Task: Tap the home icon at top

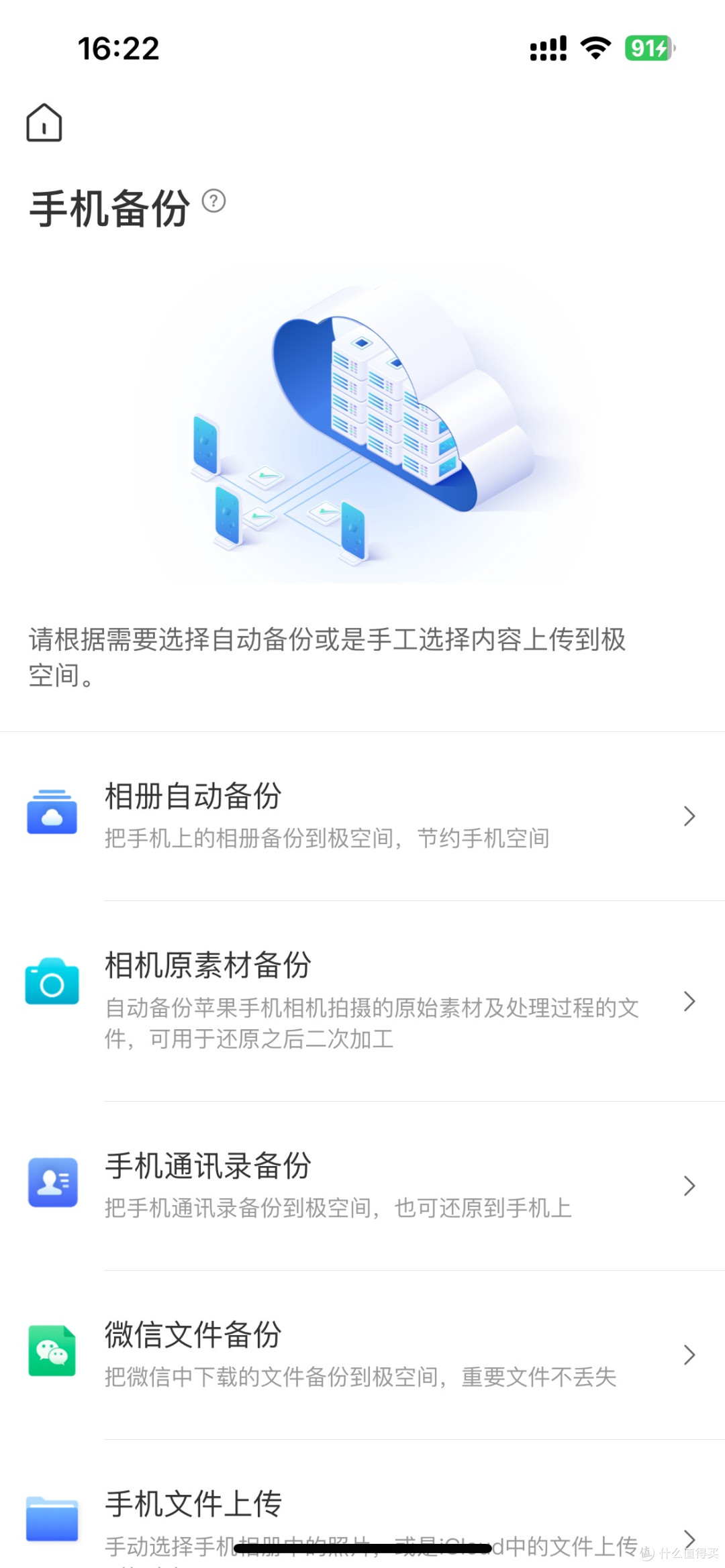Action: coord(44,123)
